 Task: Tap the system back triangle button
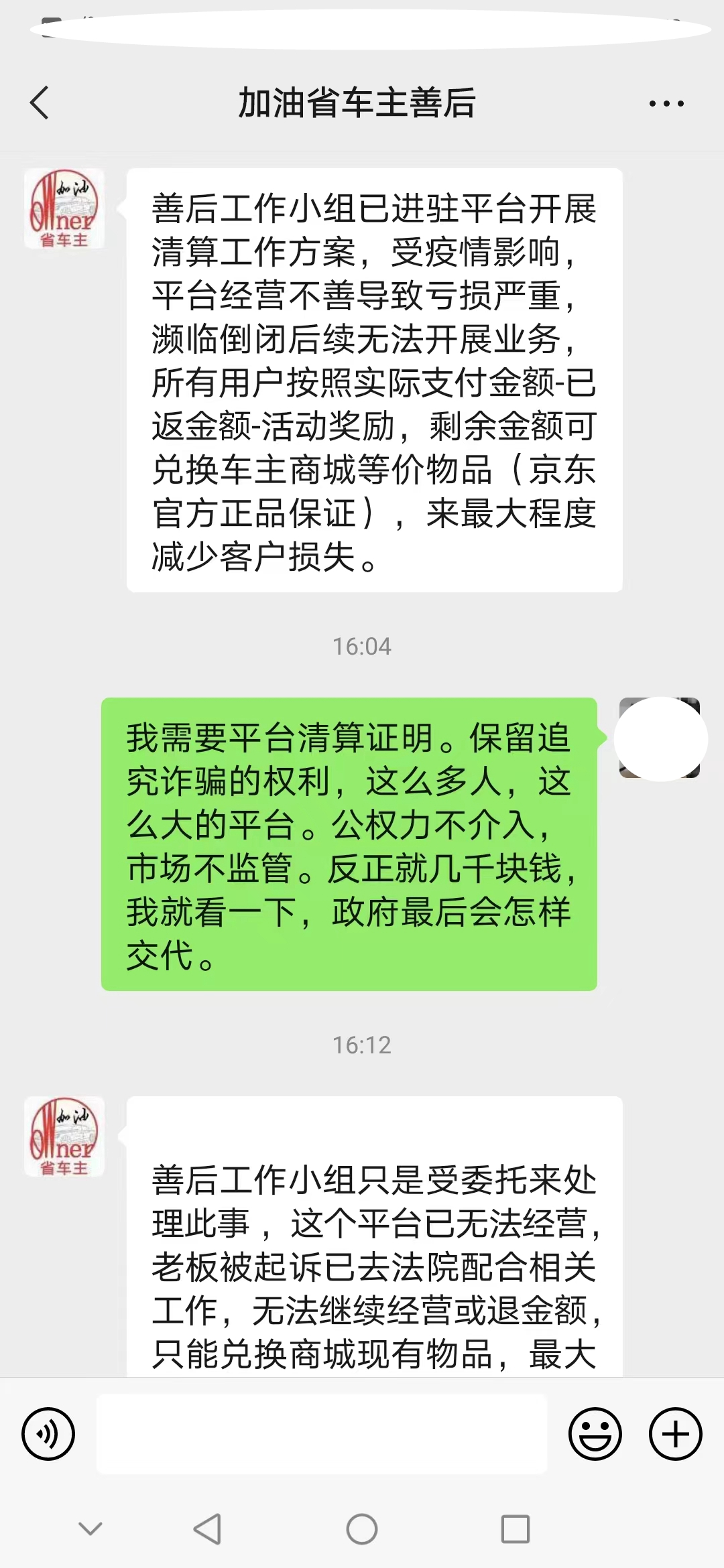point(207,1529)
